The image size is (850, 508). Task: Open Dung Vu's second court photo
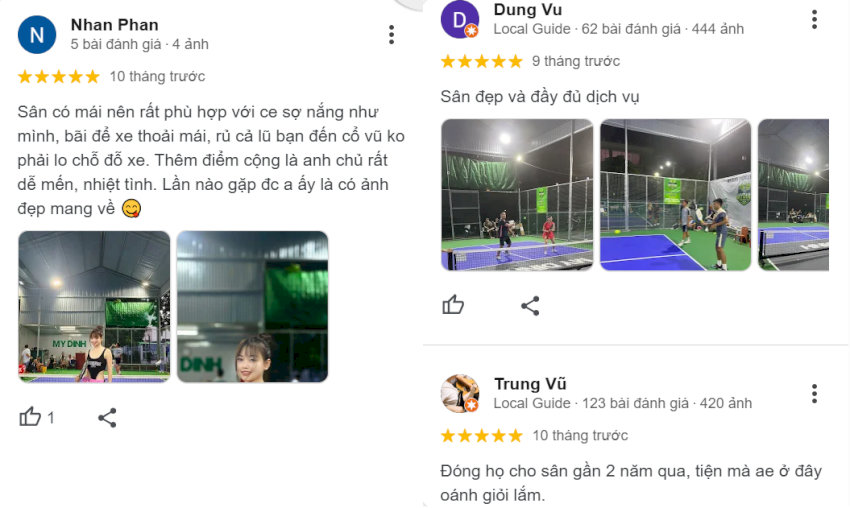675,195
